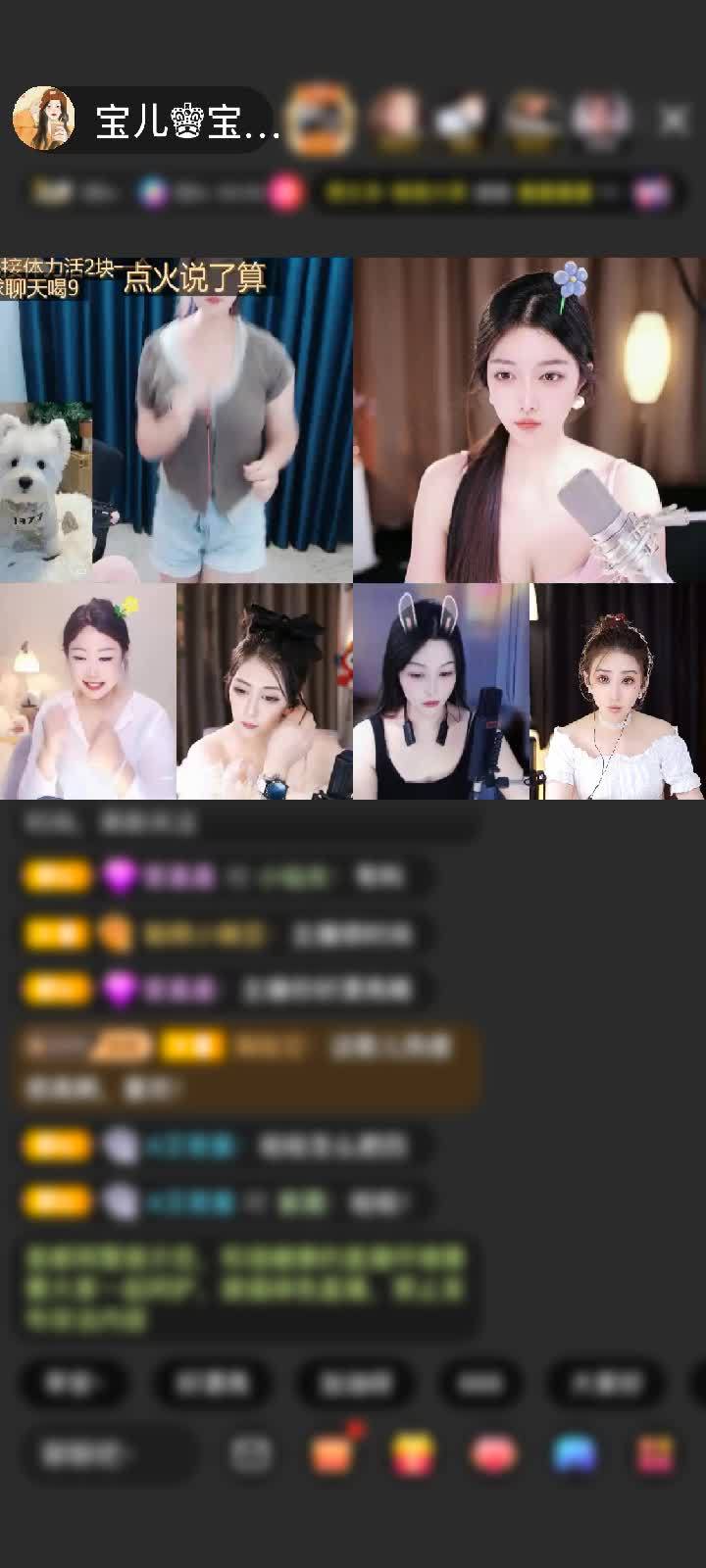
Task: Open the streamer tile with yellow flower hairpin
Action: click(x=88, y=692)
